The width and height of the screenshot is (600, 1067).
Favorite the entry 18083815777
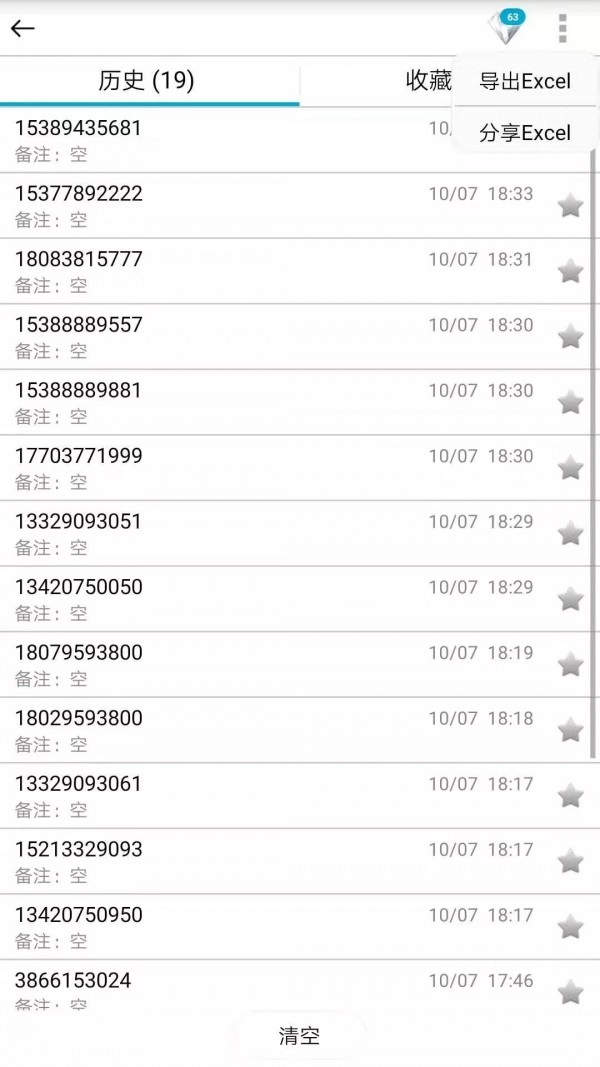coord(570,271)
